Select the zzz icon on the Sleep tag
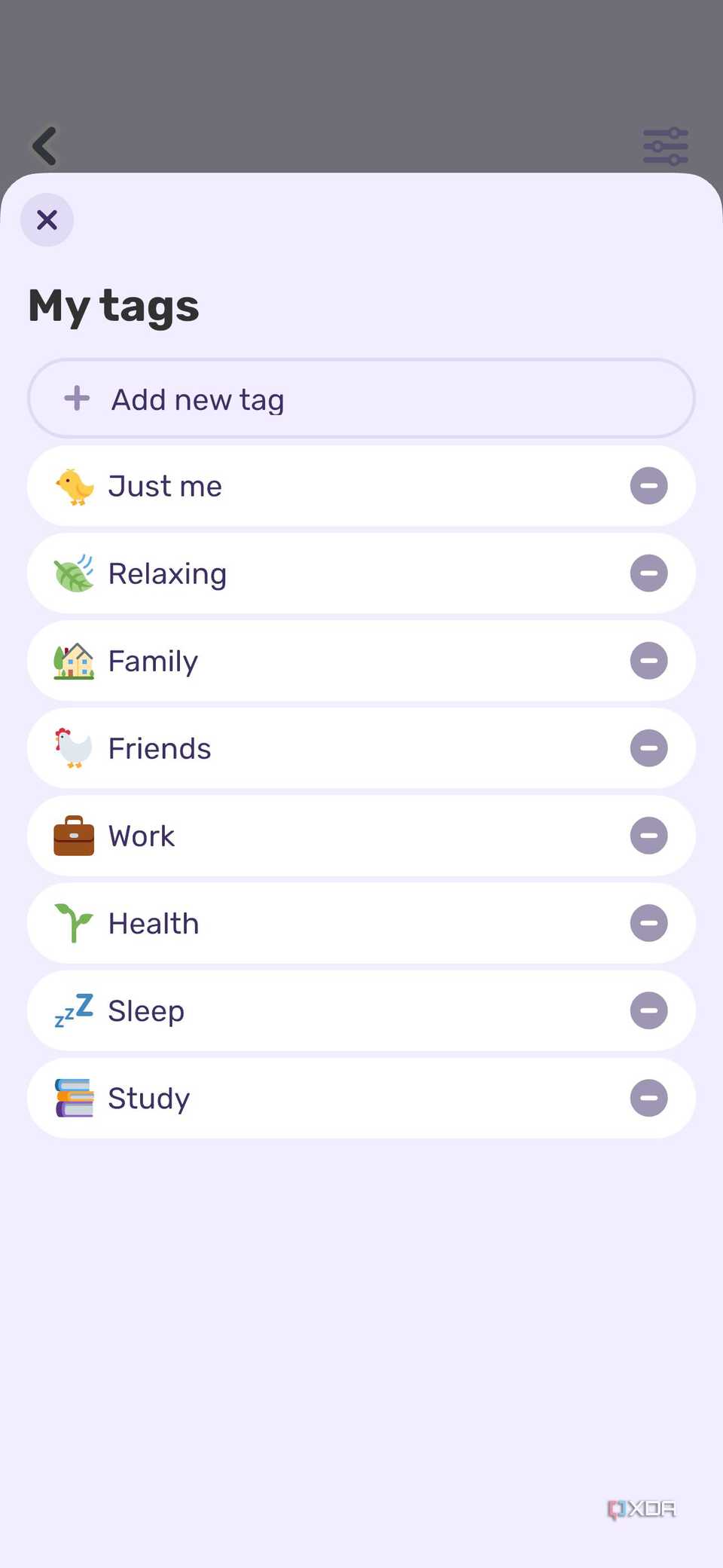 [73, 1010]
